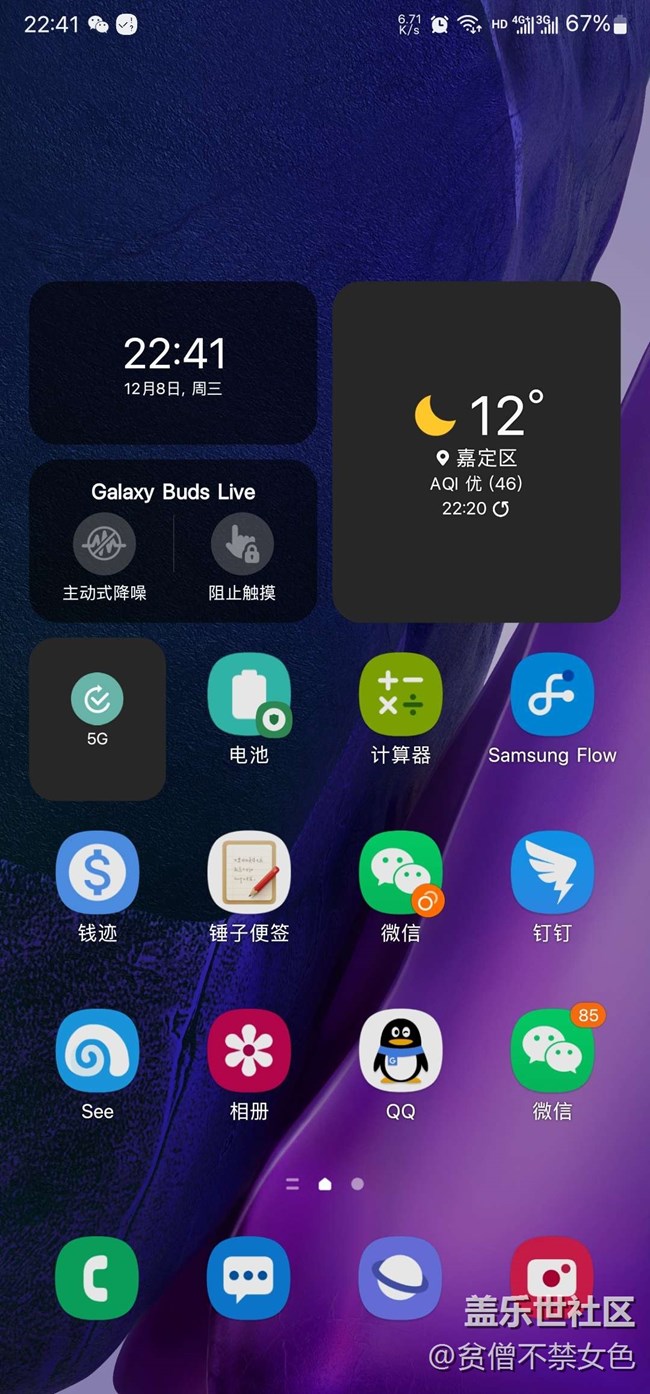650x1394 pixels.
Task: Launch QQ
Action: (401, 1051)
